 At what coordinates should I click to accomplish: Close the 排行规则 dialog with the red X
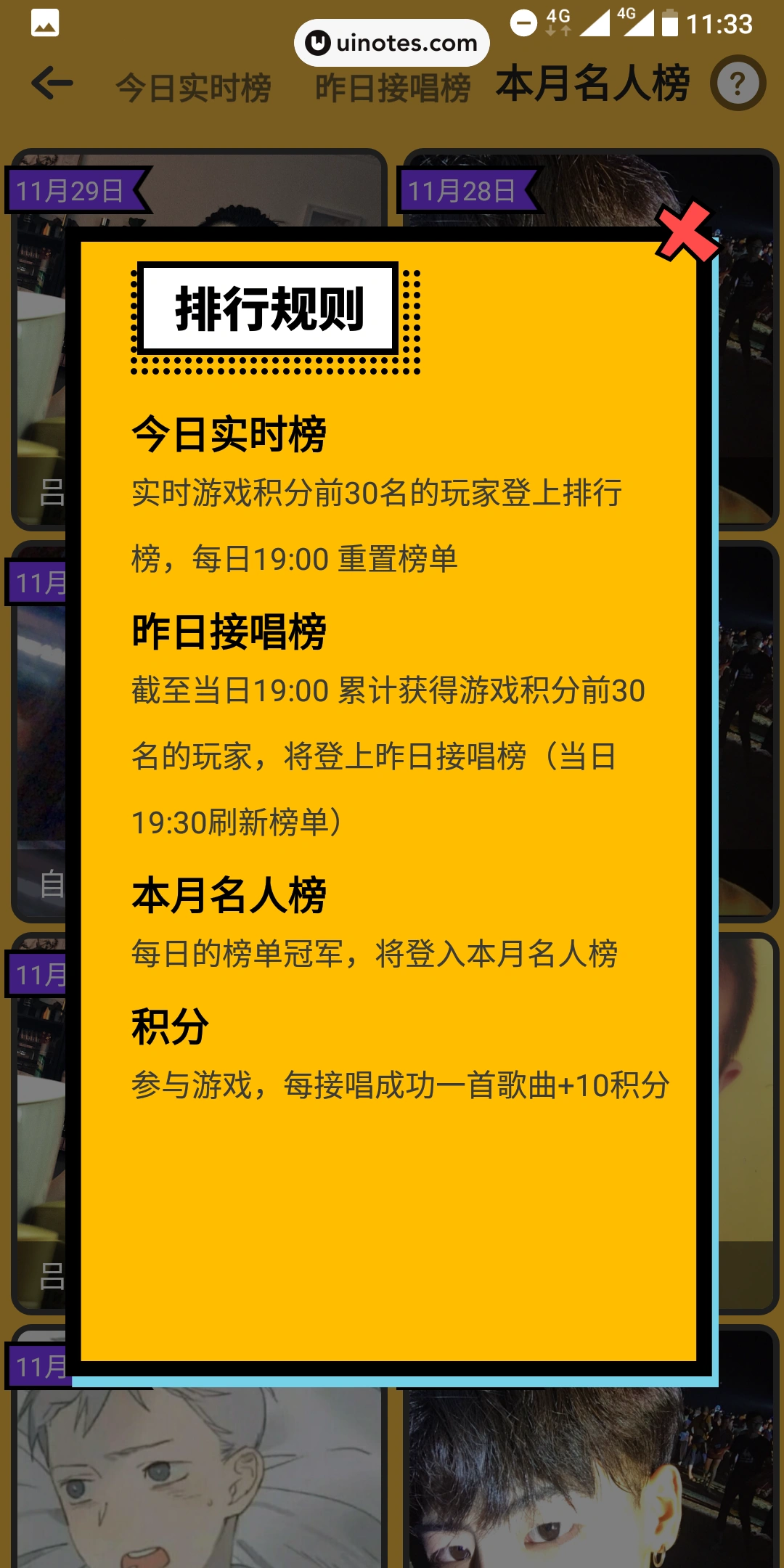(685, 232)
